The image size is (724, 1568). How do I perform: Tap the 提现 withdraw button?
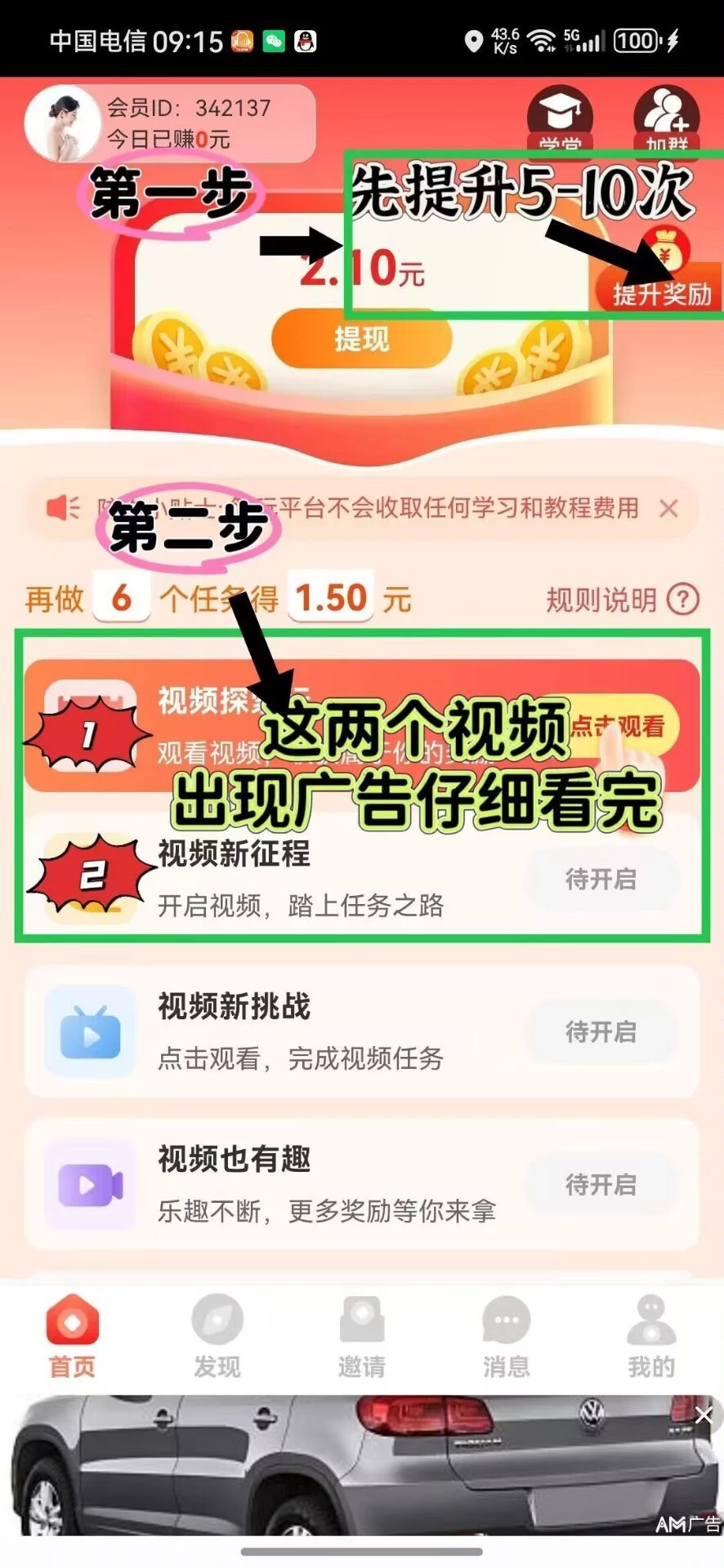pyautogui.click(x=361, y=339)
